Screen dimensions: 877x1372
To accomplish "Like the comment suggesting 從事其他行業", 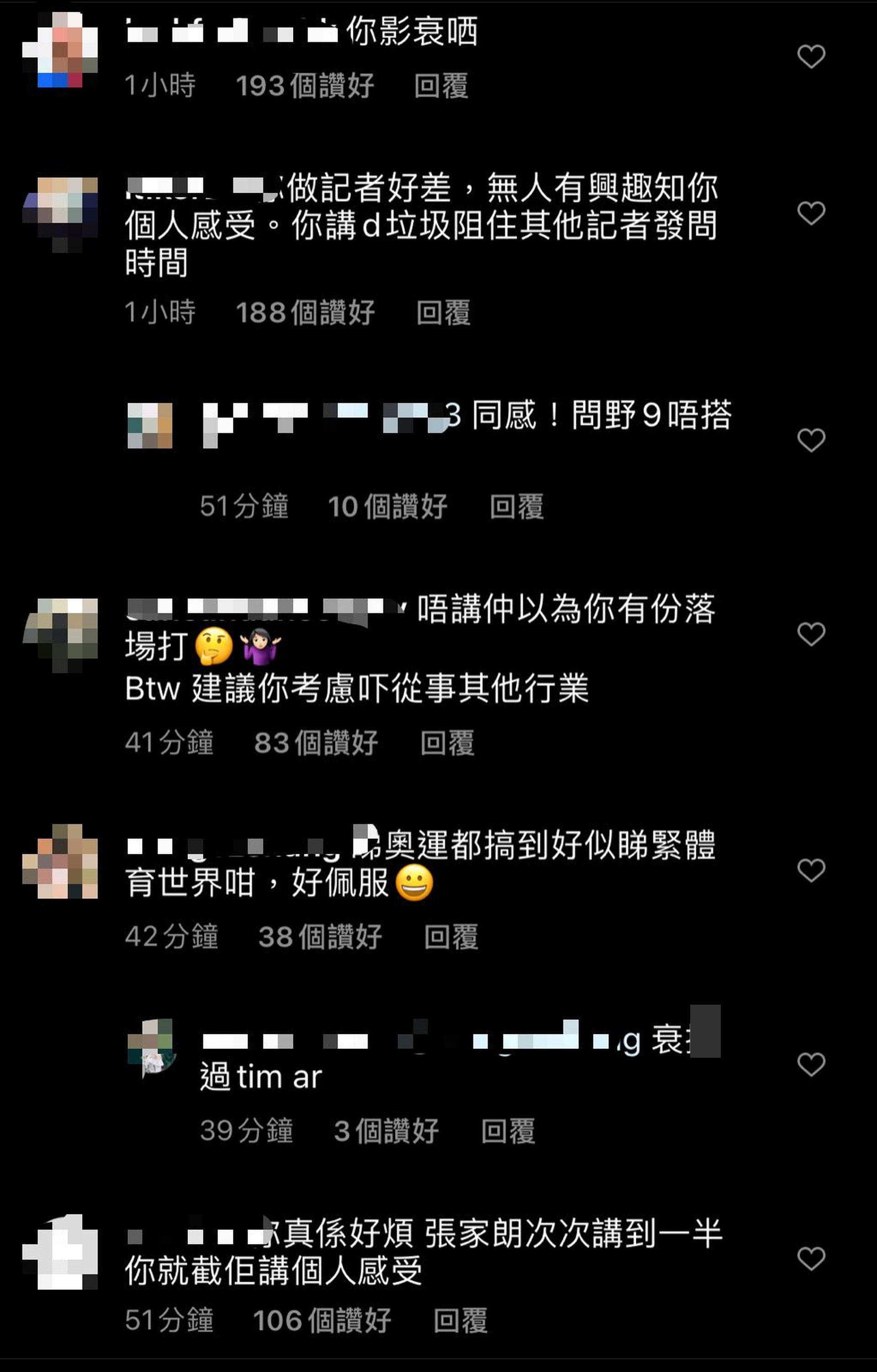I will (x=810, y=634).
